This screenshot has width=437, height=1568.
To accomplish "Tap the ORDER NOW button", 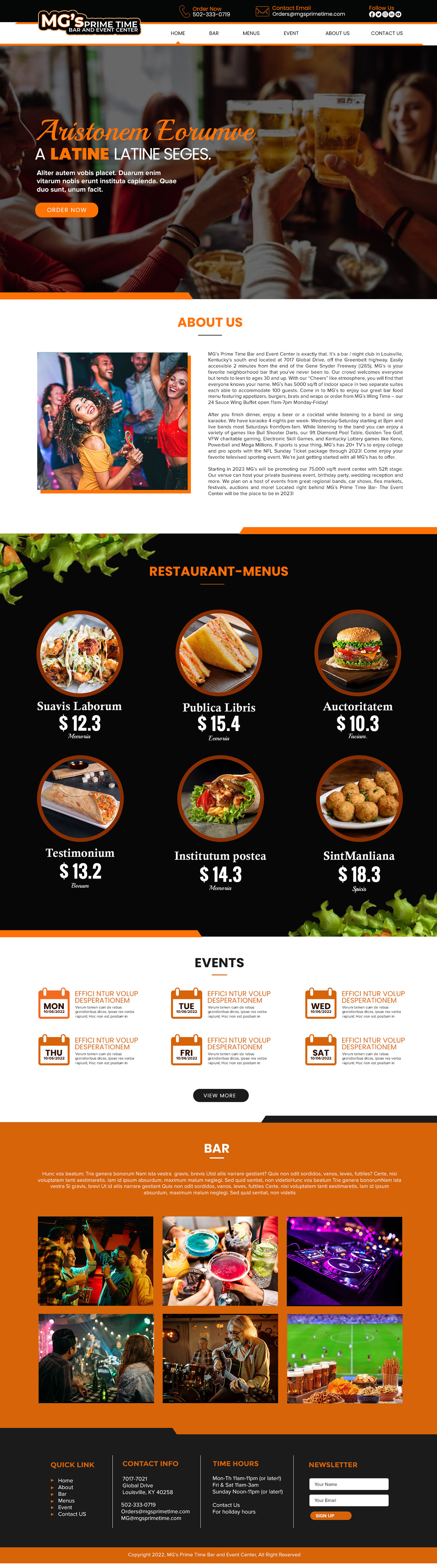I will tap(66, 210).
